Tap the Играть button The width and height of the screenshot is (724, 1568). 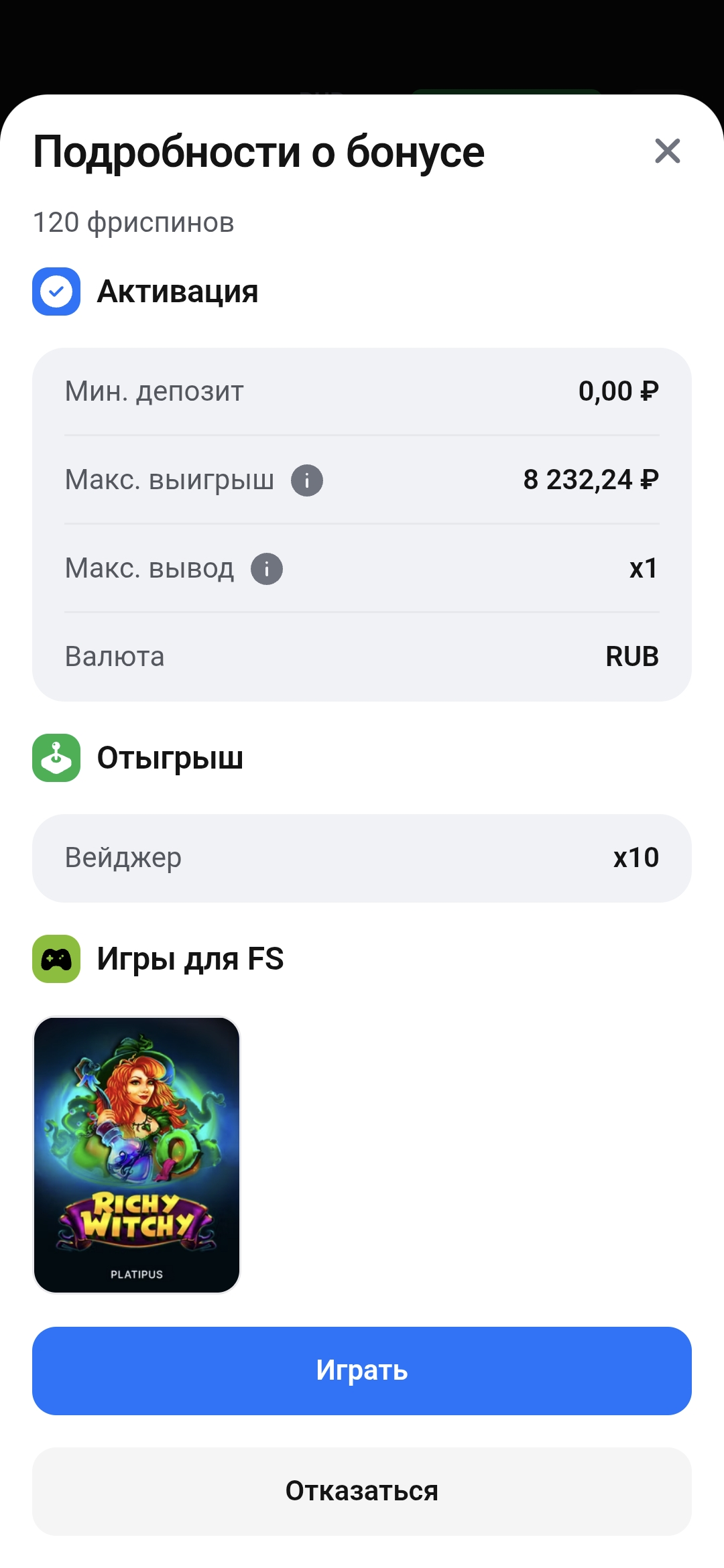[362, 1371]
